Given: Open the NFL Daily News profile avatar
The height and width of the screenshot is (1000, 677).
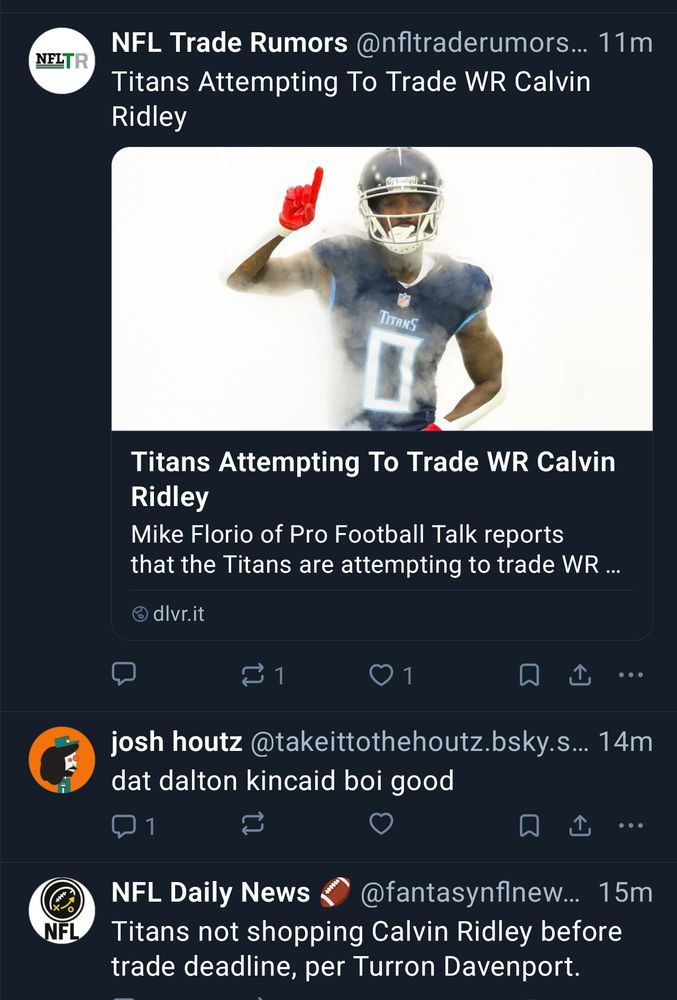Looking at the screenshot, I should 61,911.
